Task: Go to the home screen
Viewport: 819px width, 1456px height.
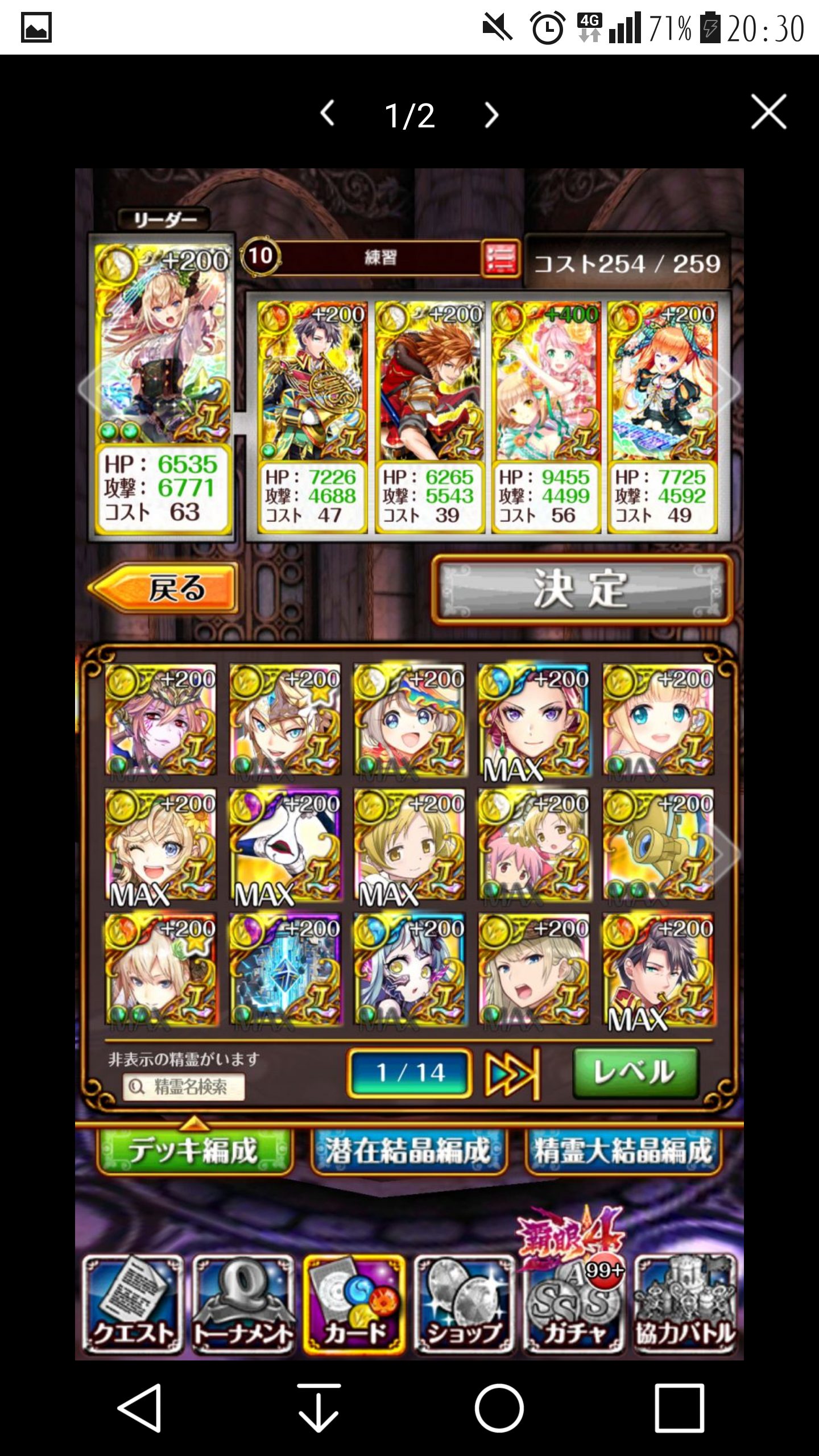Action: point(499,1408)
